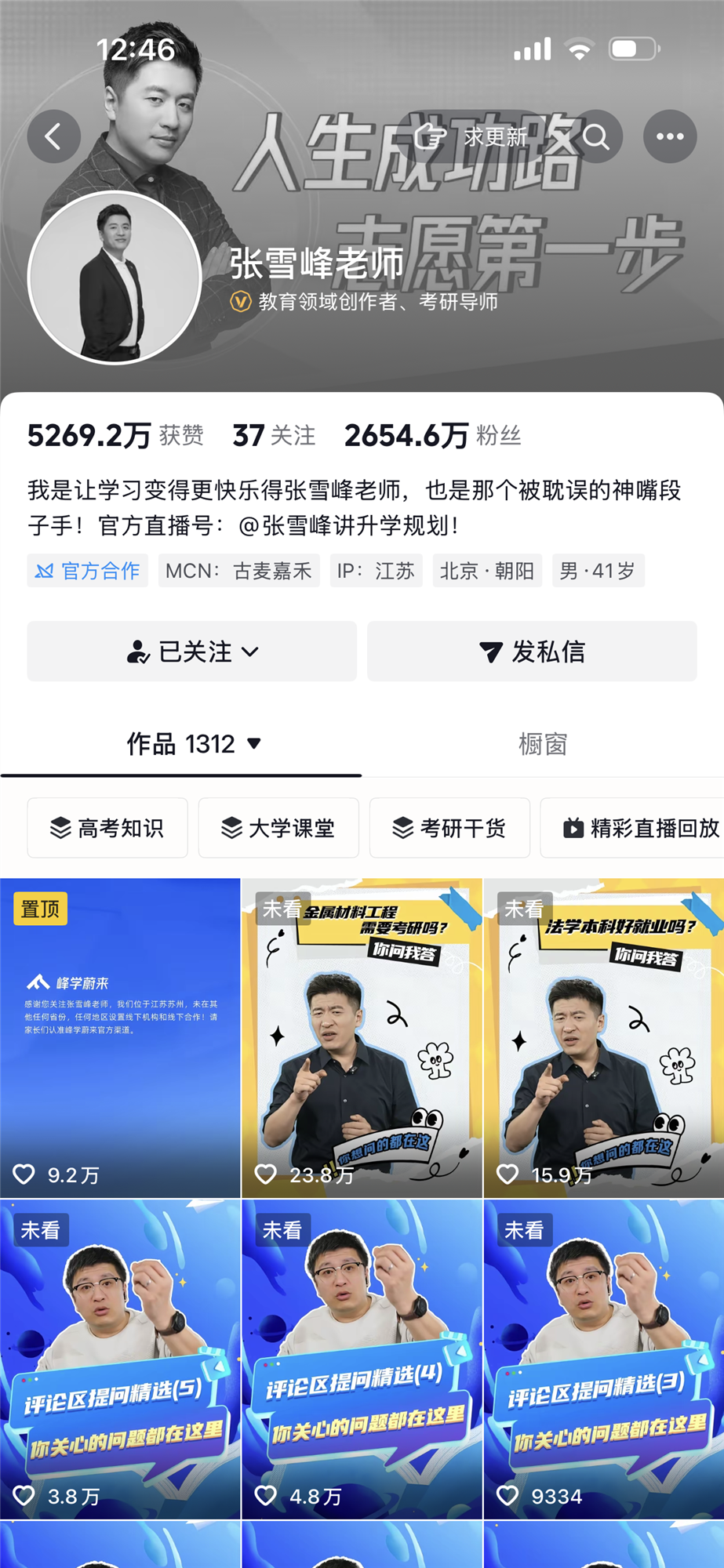Screen dimensions: 724x1568
Task: Open the three-dot overflow menu
Action: click(669, 137)
